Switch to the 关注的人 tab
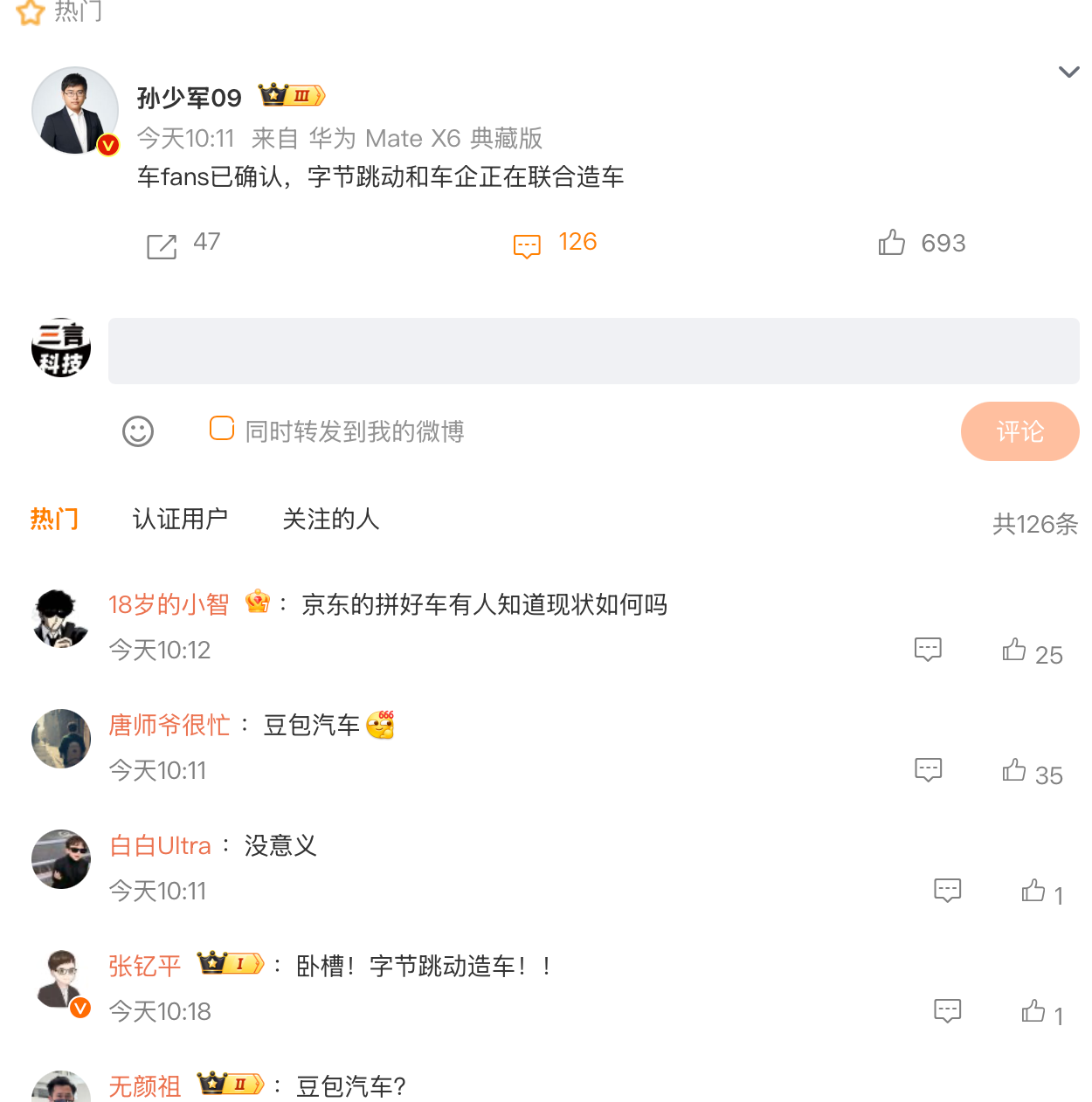1092x1102 pixels. coord(330,519)
